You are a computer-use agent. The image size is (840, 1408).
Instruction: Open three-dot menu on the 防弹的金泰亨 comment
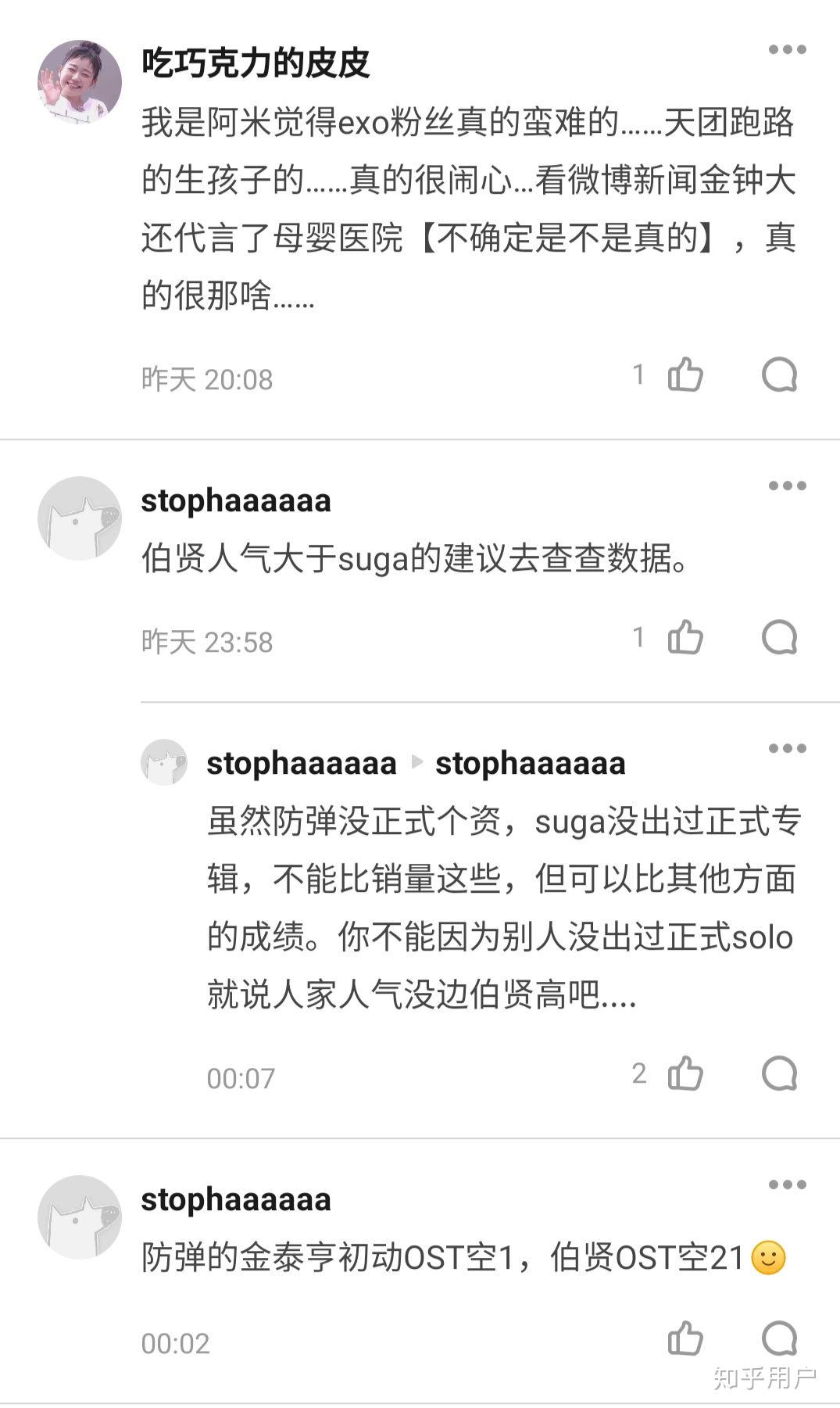(786, 1185)
